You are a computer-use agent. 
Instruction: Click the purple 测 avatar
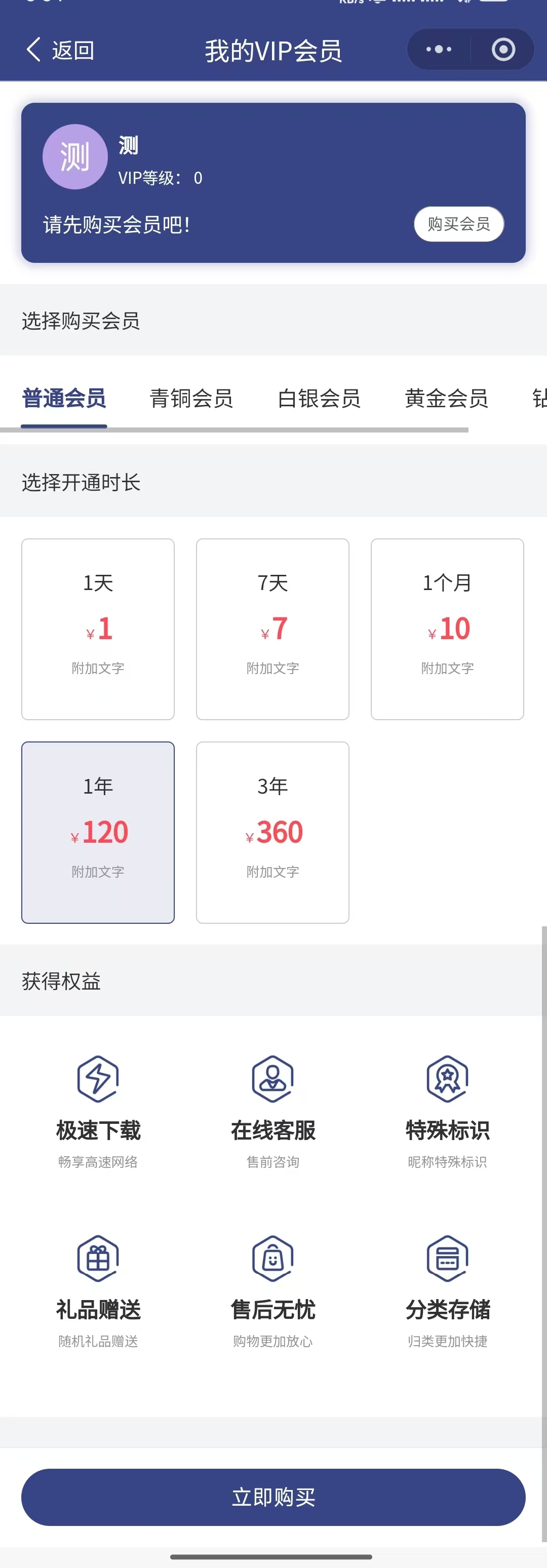click(74, 156)
